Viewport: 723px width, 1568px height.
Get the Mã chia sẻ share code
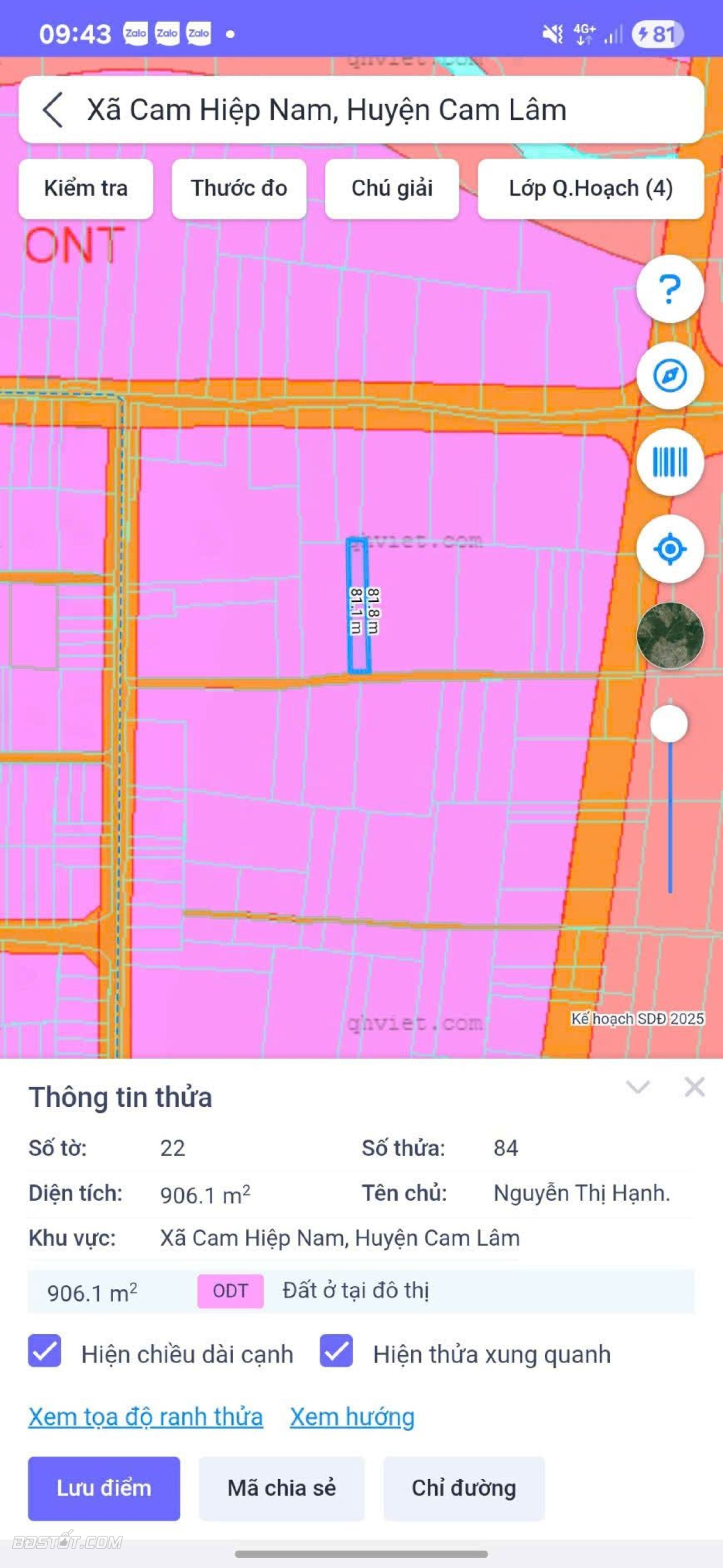281,1488
